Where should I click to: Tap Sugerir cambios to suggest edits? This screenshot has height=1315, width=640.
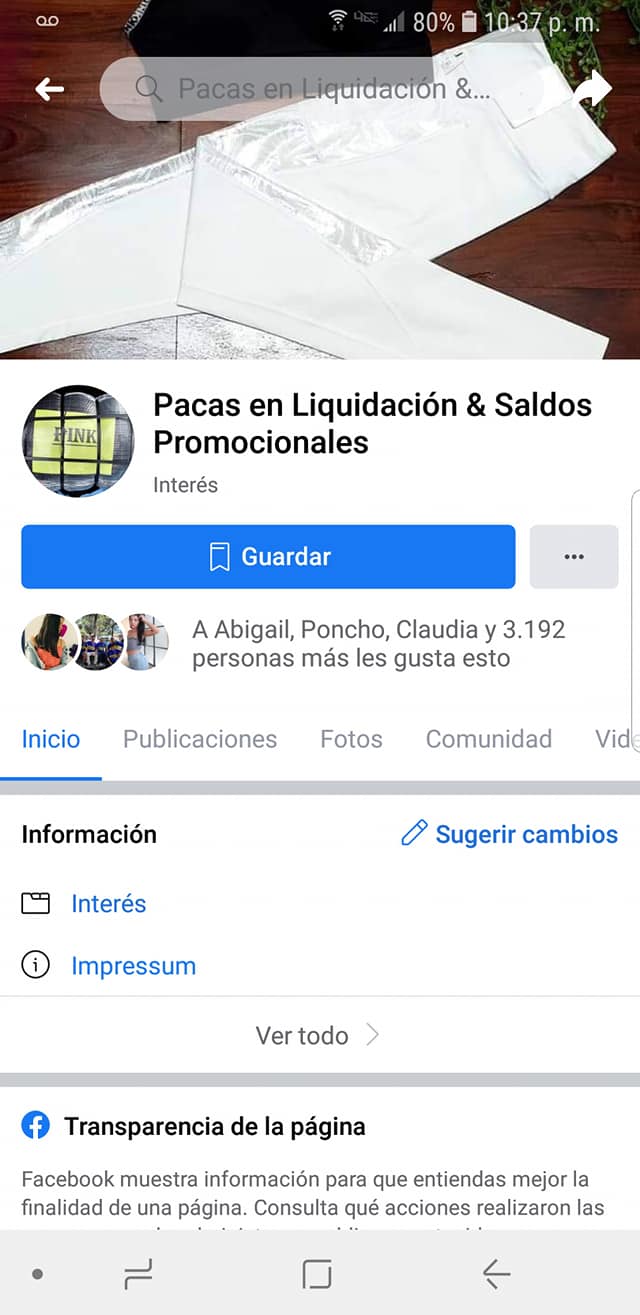[510, 834]
